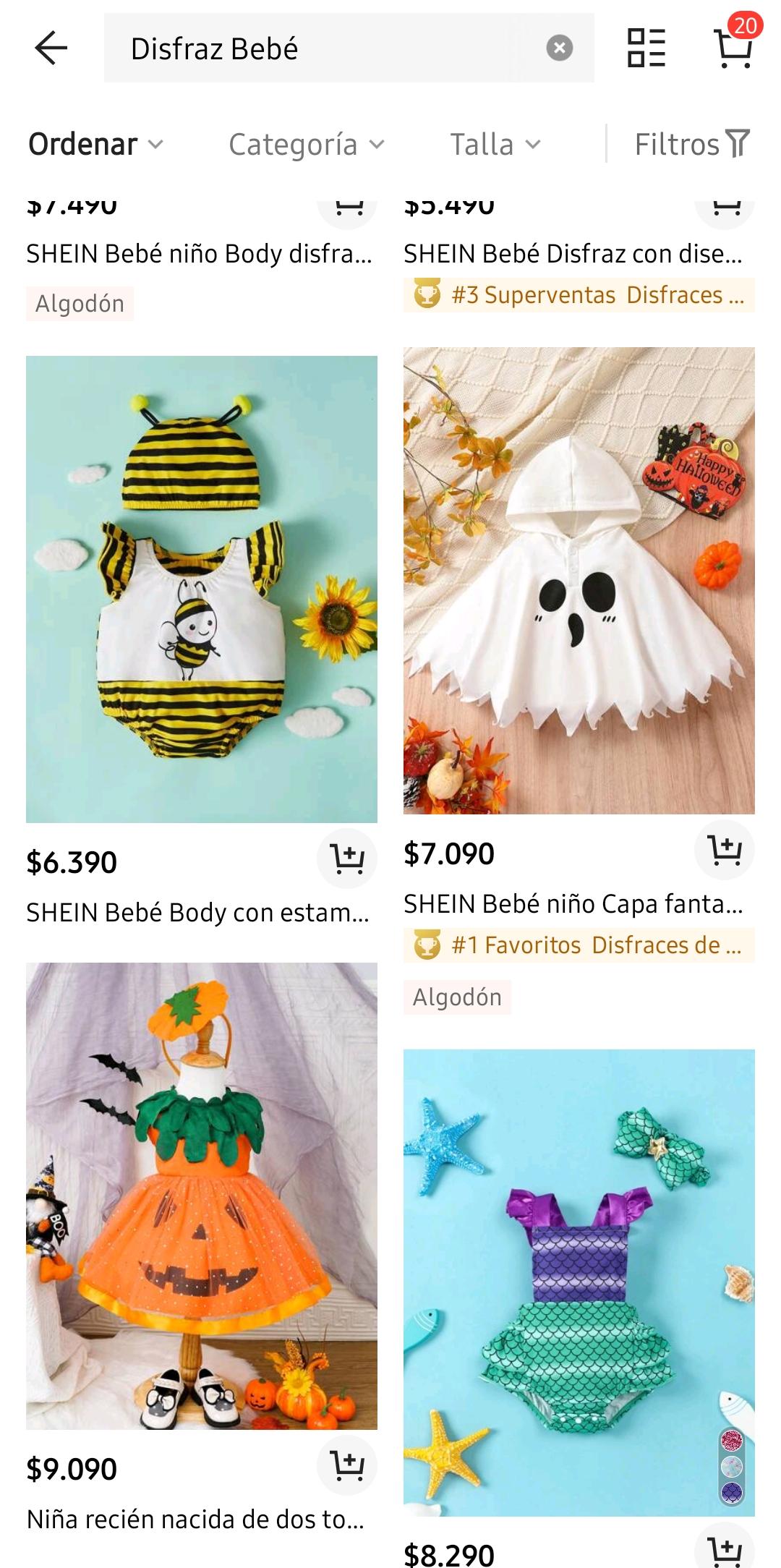Open the #3 Superventas Disfraces ranking link
Image resolution: width=781 pixels, height=1568 pixels.
(579, 295)
